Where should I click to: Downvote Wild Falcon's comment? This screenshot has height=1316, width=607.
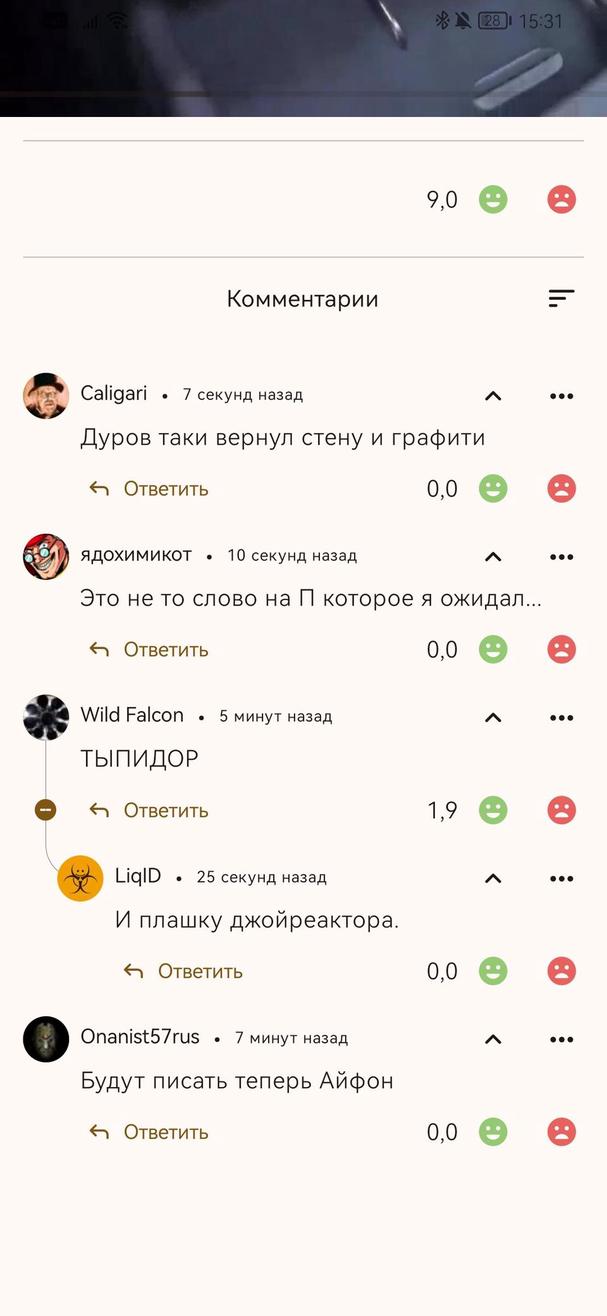point(562,810)
